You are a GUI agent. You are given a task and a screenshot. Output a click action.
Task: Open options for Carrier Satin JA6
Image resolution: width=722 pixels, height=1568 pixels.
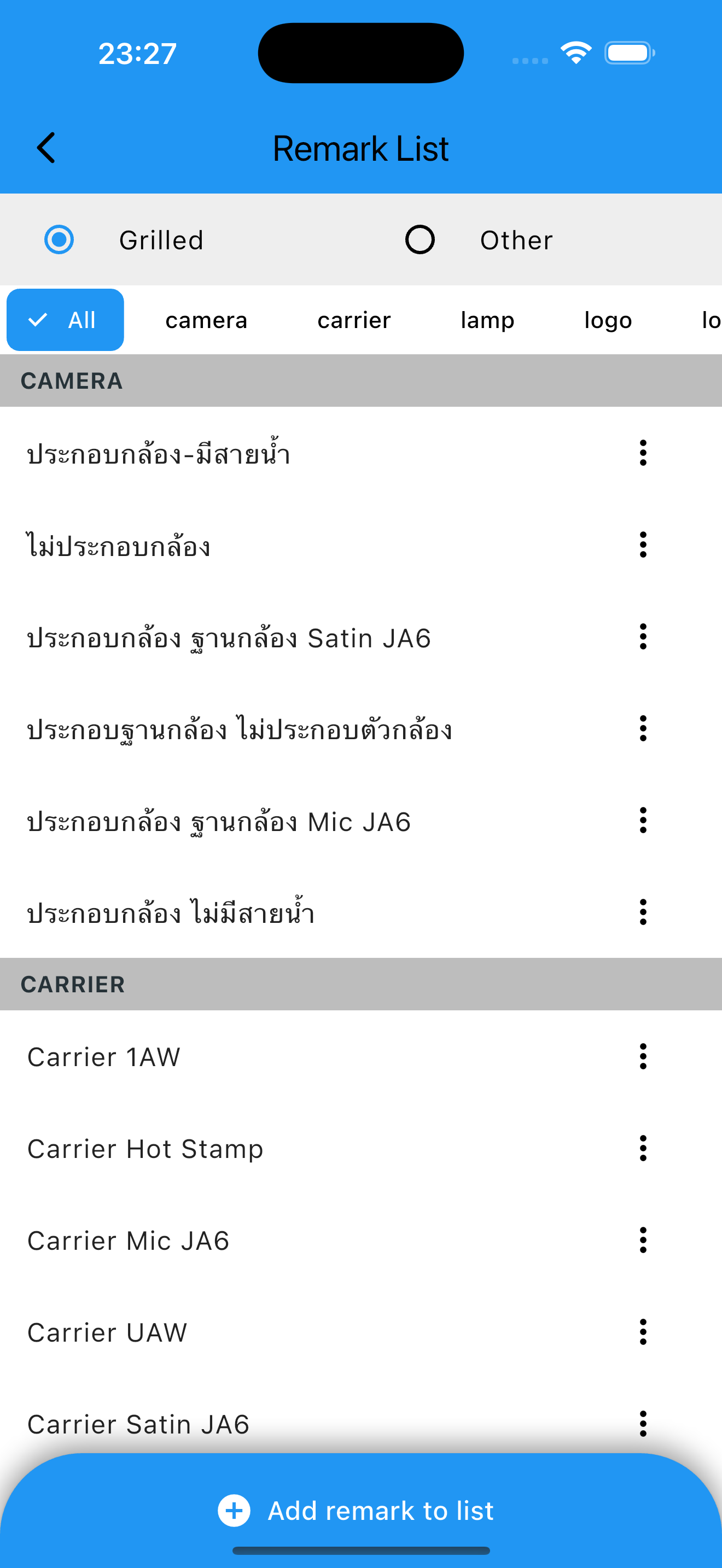point(643,1424)
